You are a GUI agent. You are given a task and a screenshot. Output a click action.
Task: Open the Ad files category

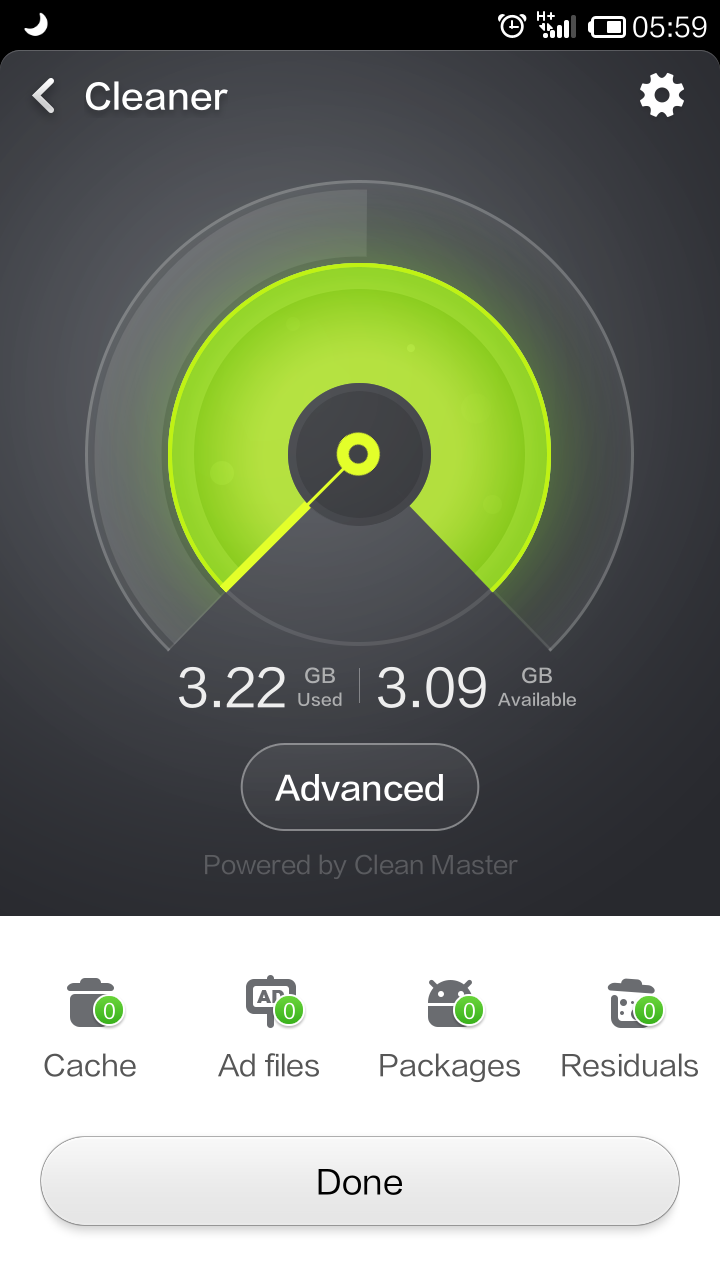point(270,1027)
